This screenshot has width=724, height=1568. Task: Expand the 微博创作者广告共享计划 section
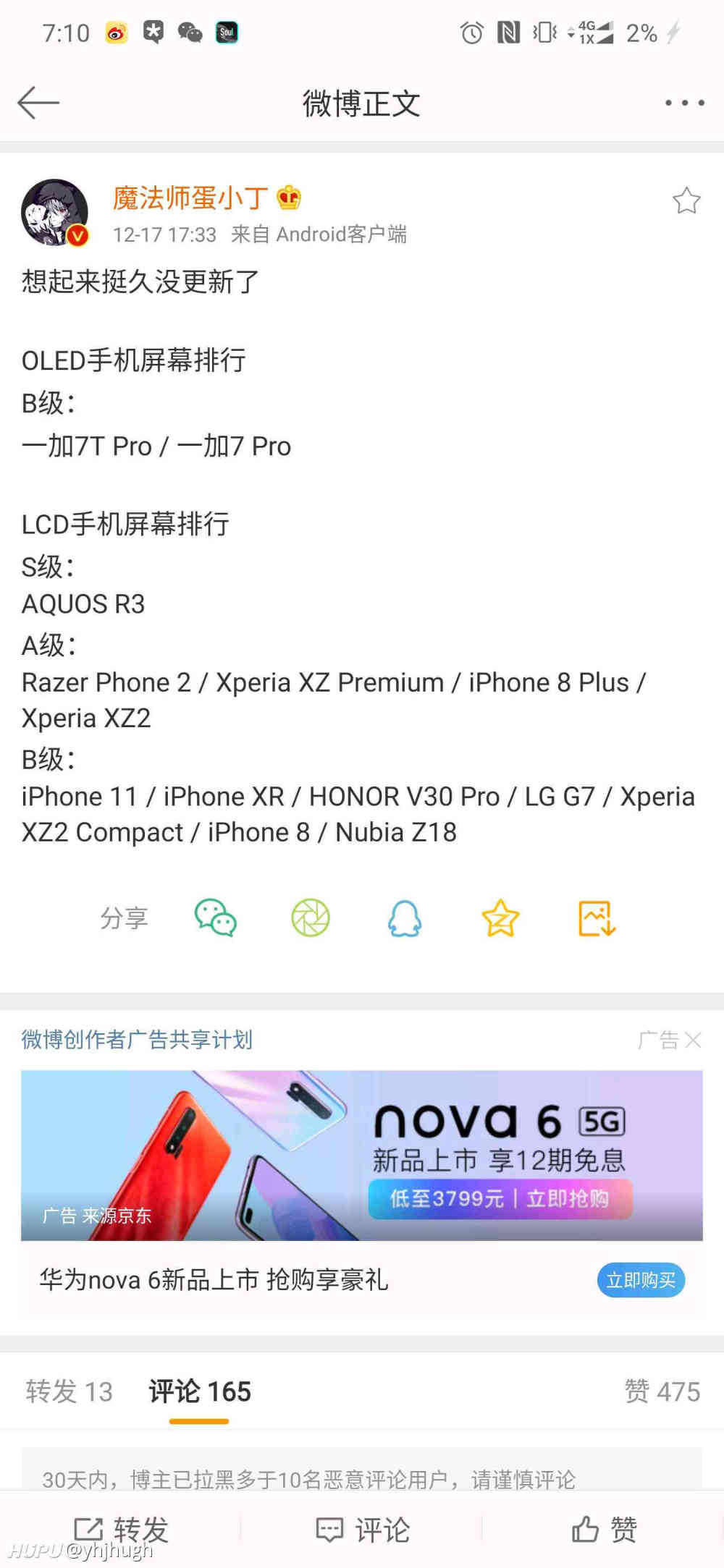135,1040
